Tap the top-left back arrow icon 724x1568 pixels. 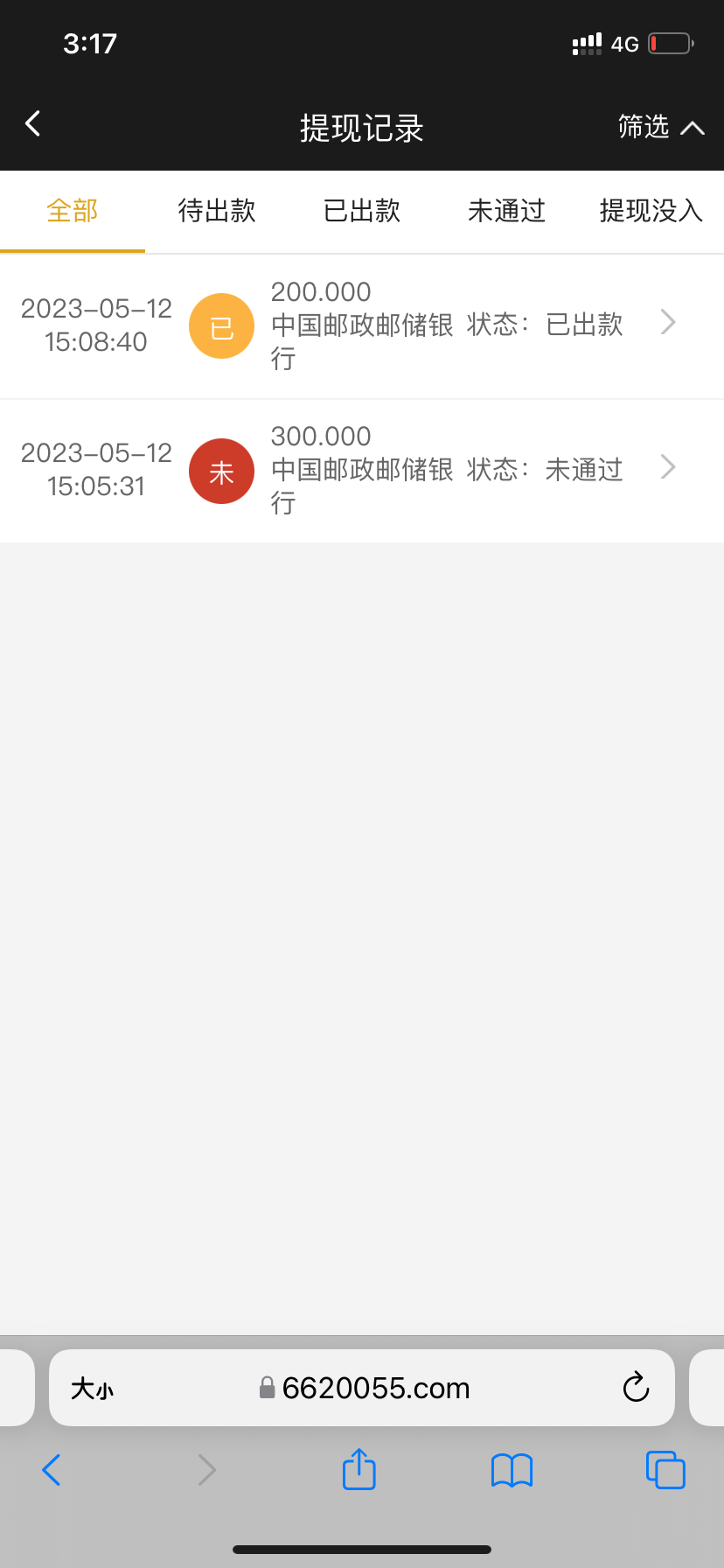tap(32, 123)
